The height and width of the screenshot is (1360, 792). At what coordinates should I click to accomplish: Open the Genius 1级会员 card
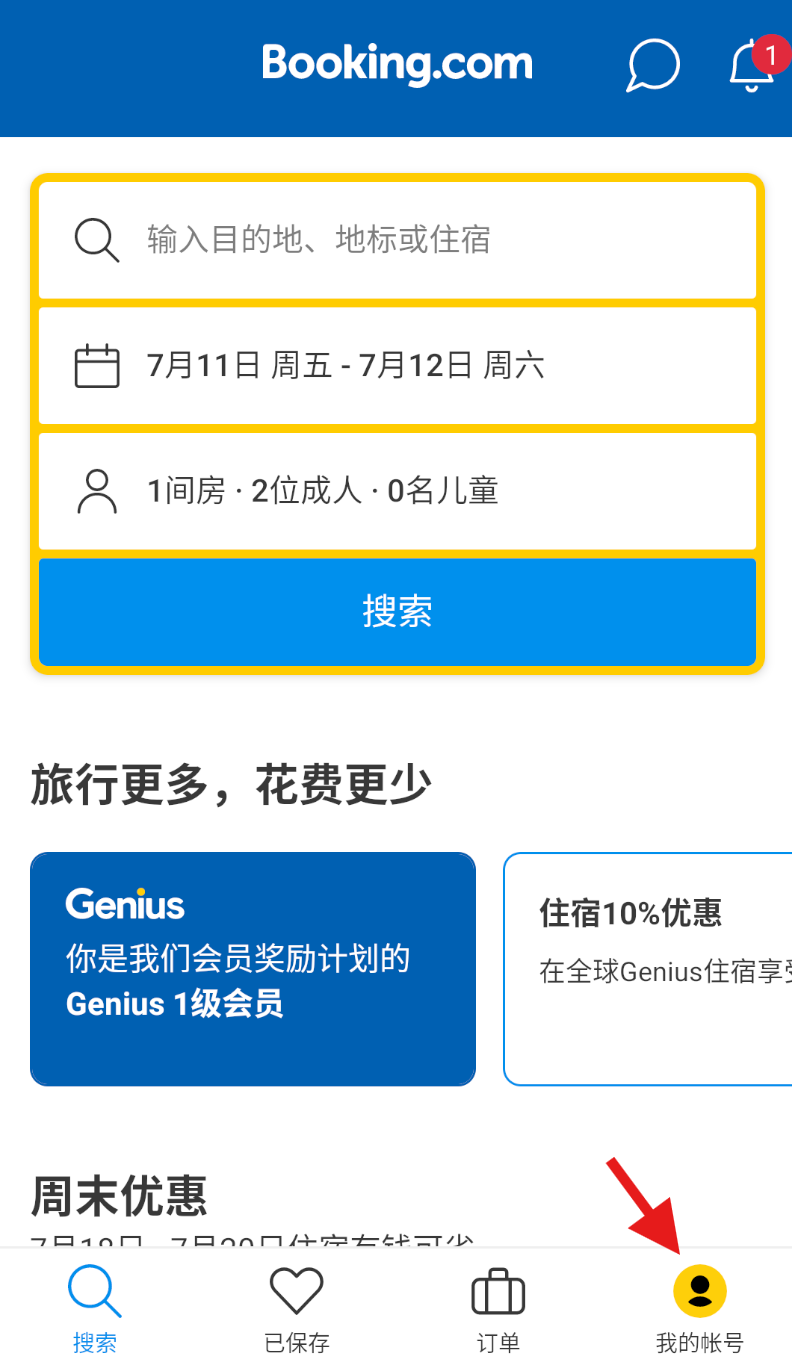pyautogui.click(x=253, y=968)
